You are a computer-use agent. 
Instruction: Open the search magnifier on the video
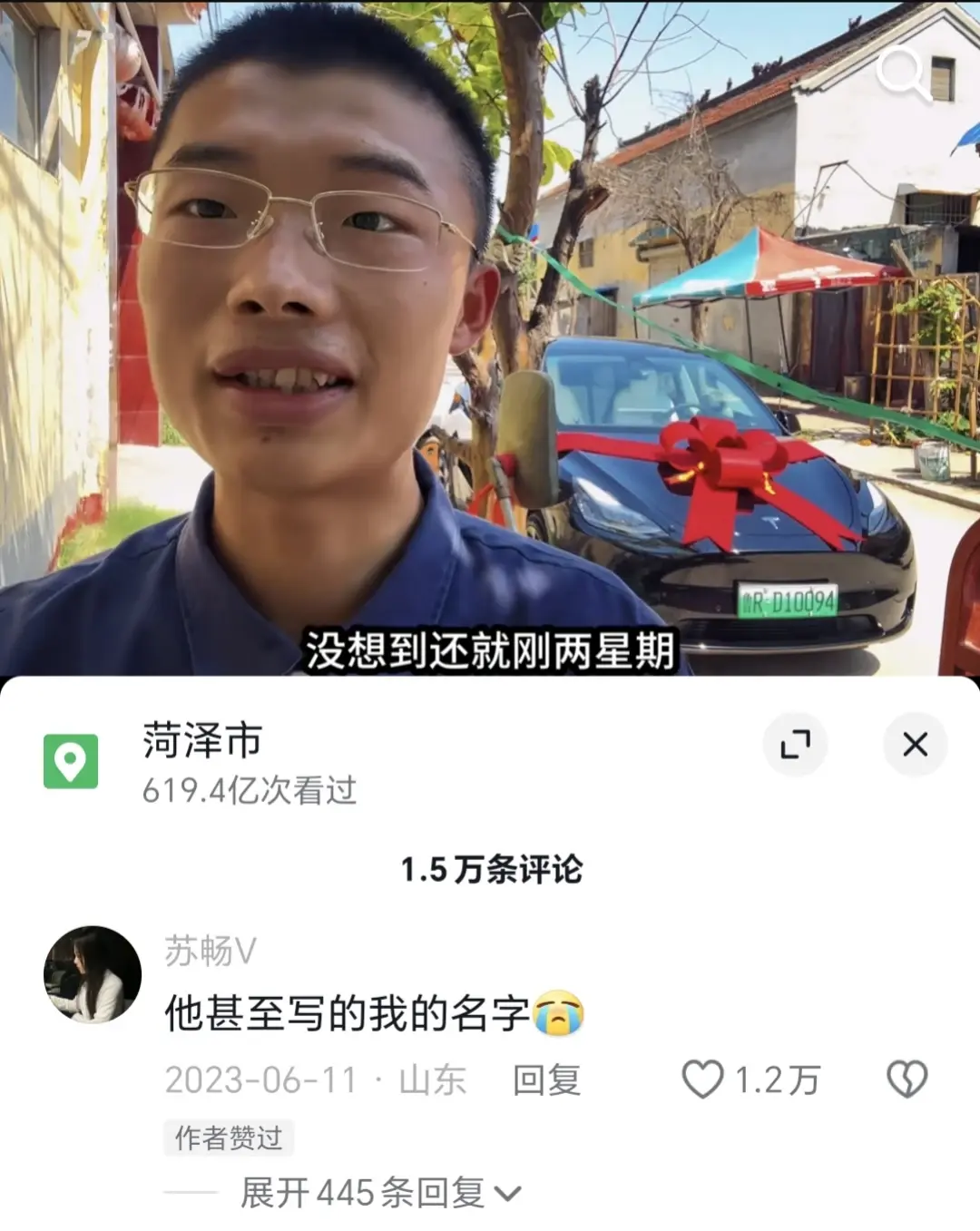(903, 73)
